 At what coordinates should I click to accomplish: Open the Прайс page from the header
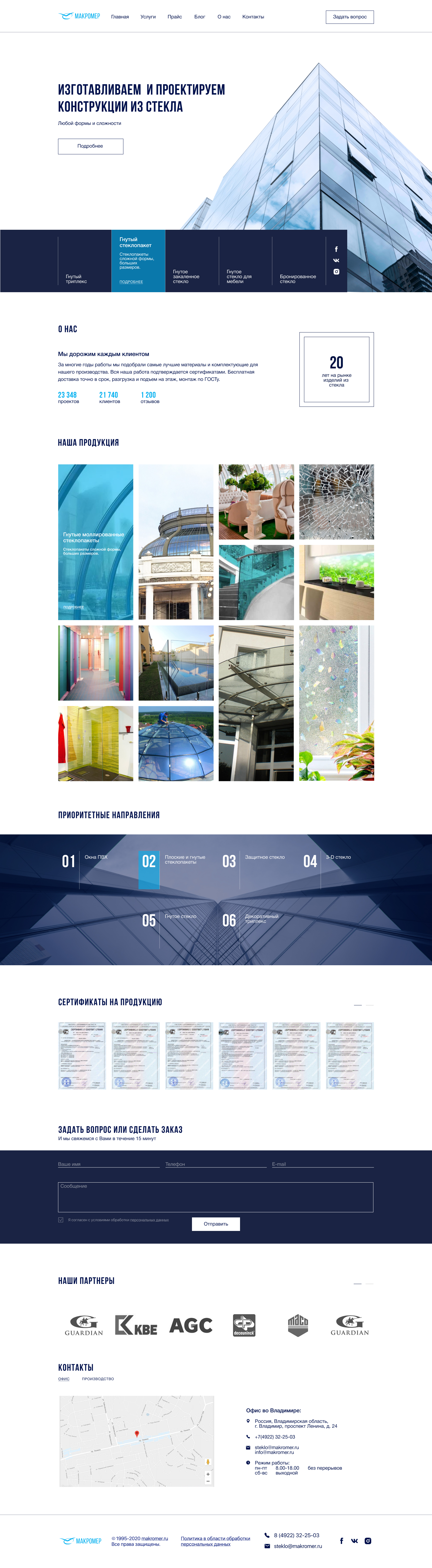point(175,17)
